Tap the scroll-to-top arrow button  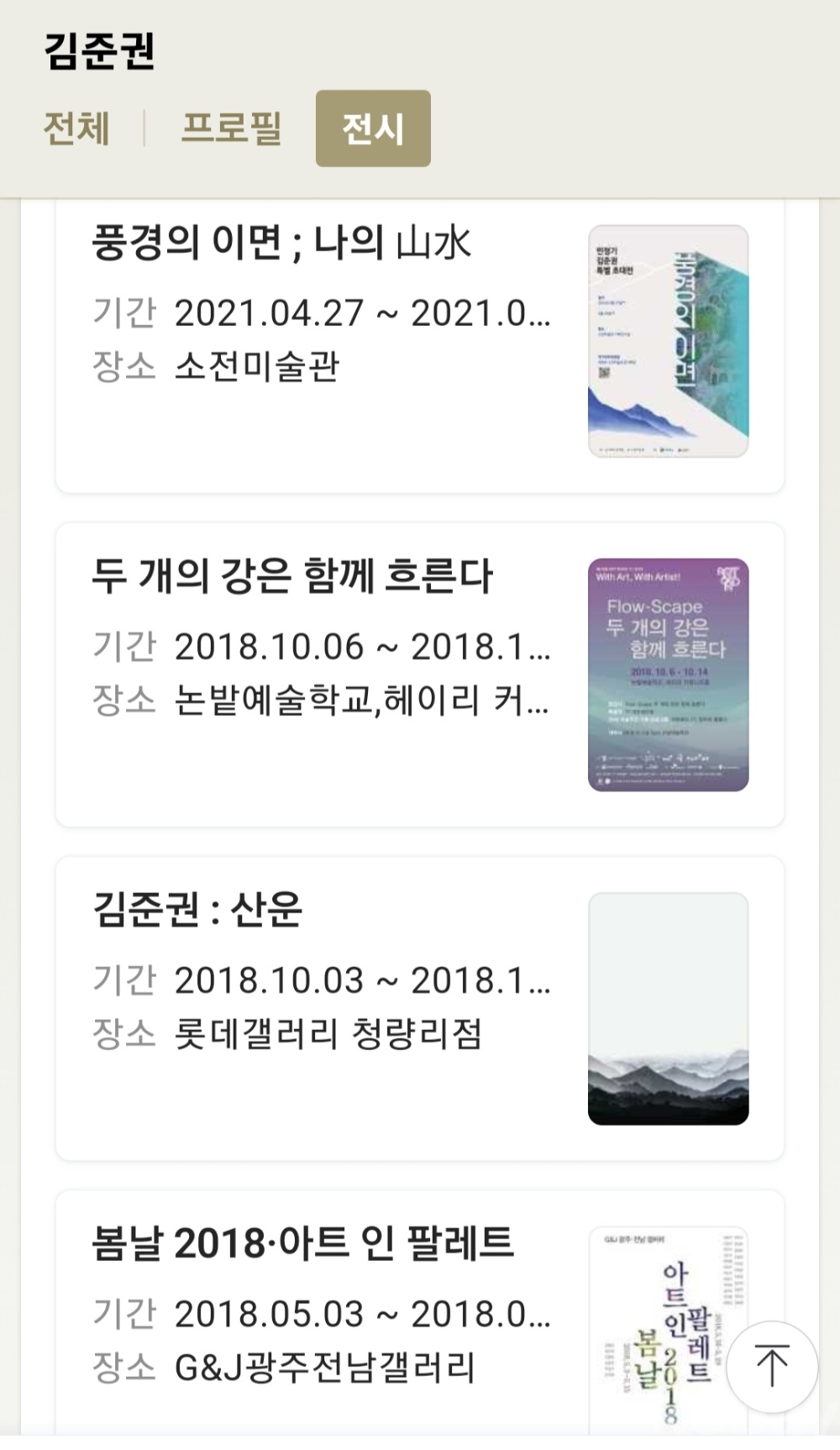pyautogui.click(x=771, y=1366)
